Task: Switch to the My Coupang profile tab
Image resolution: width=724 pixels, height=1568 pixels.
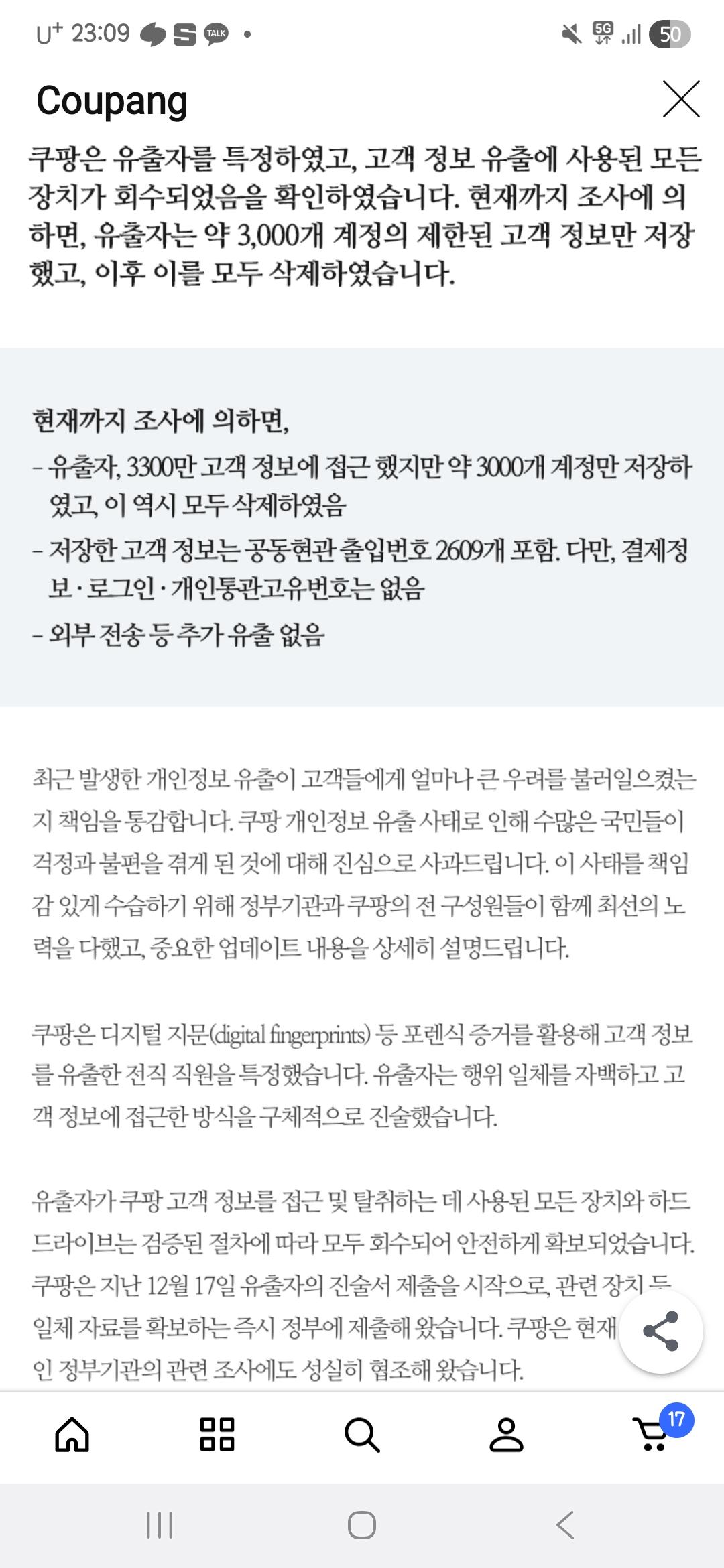Action: (507, 1435)
